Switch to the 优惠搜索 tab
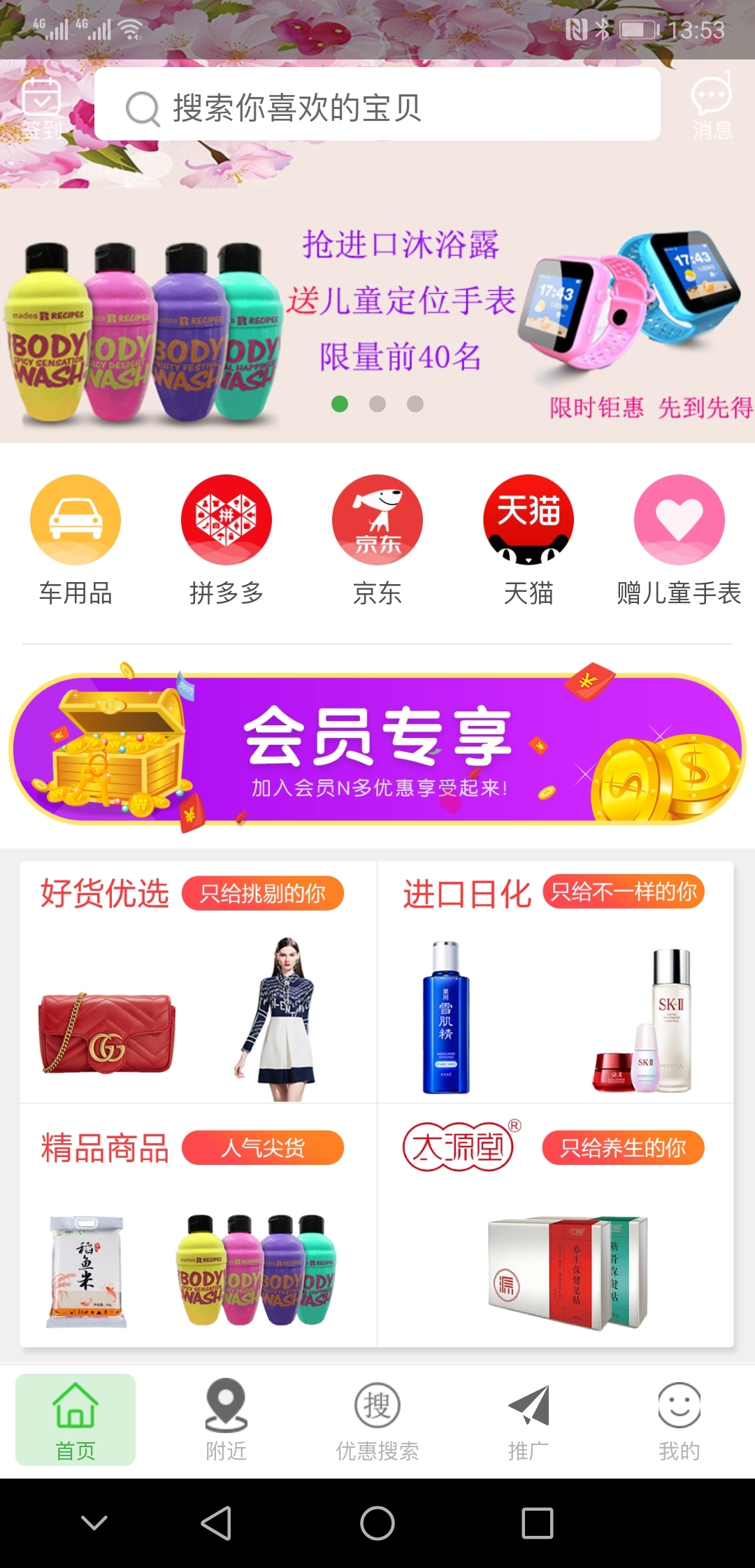755x1568 pixels. [377, 1420]
